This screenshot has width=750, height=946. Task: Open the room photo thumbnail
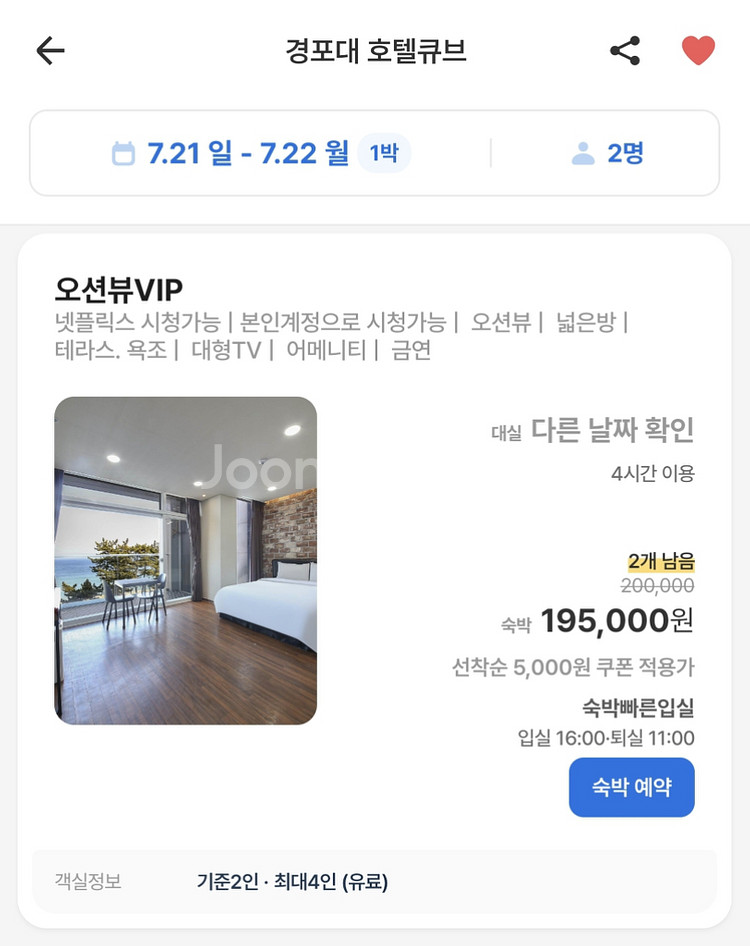tap(185, 560)
